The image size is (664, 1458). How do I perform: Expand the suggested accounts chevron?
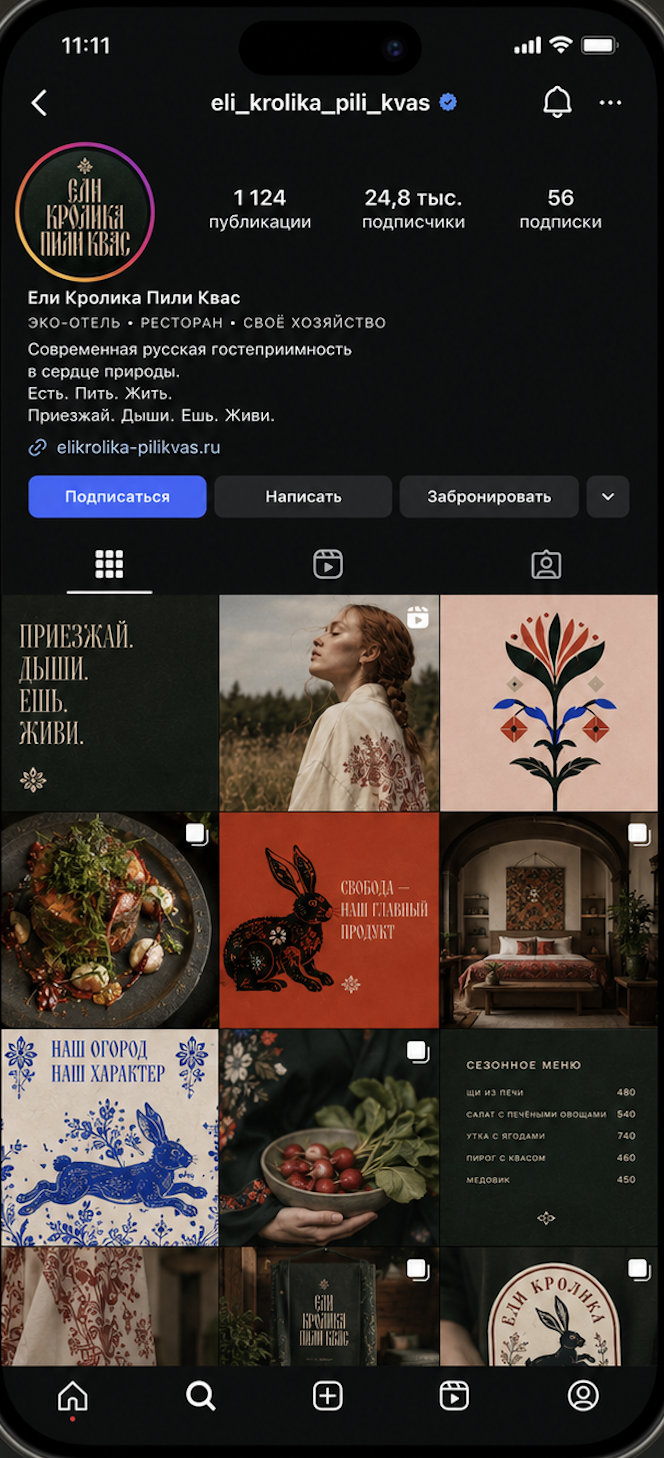point(608,496)
